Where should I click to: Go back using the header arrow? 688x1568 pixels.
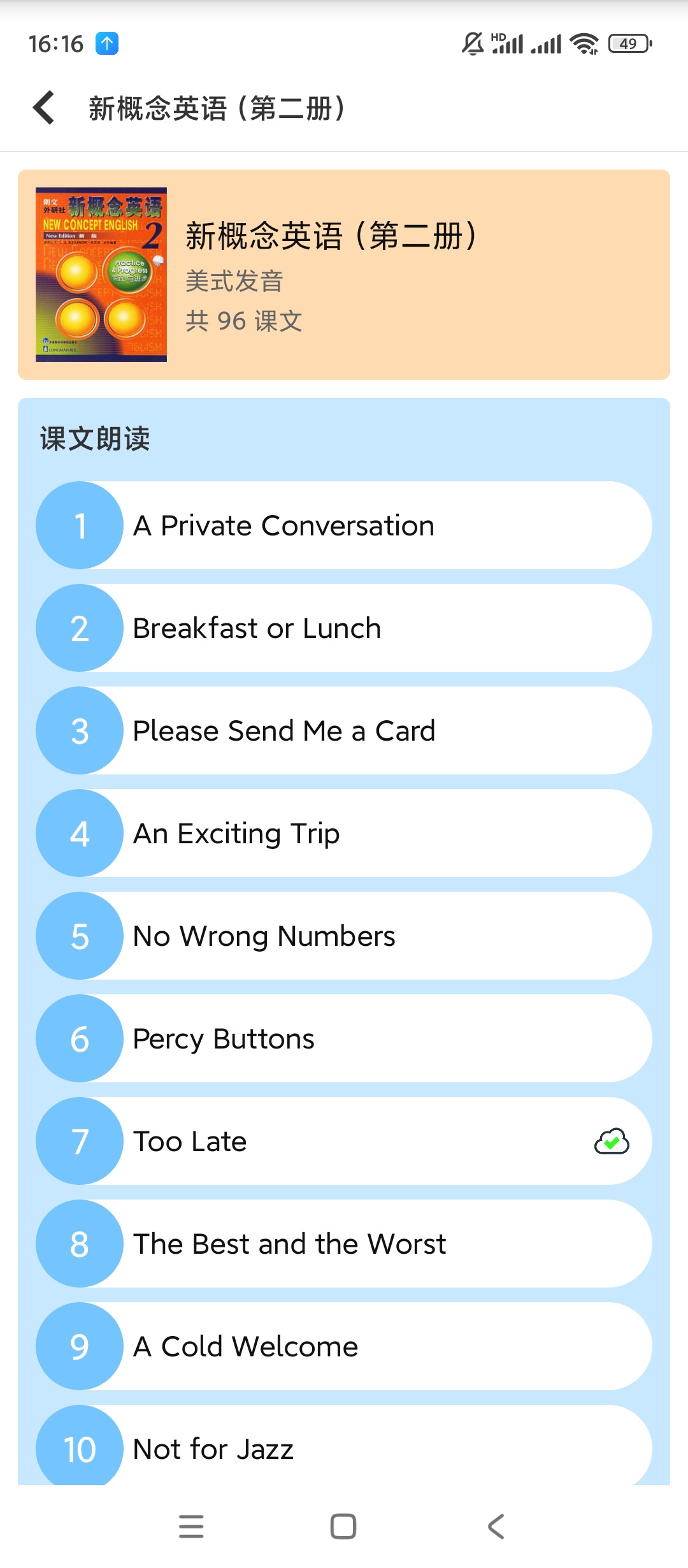(x=43, y=107)
